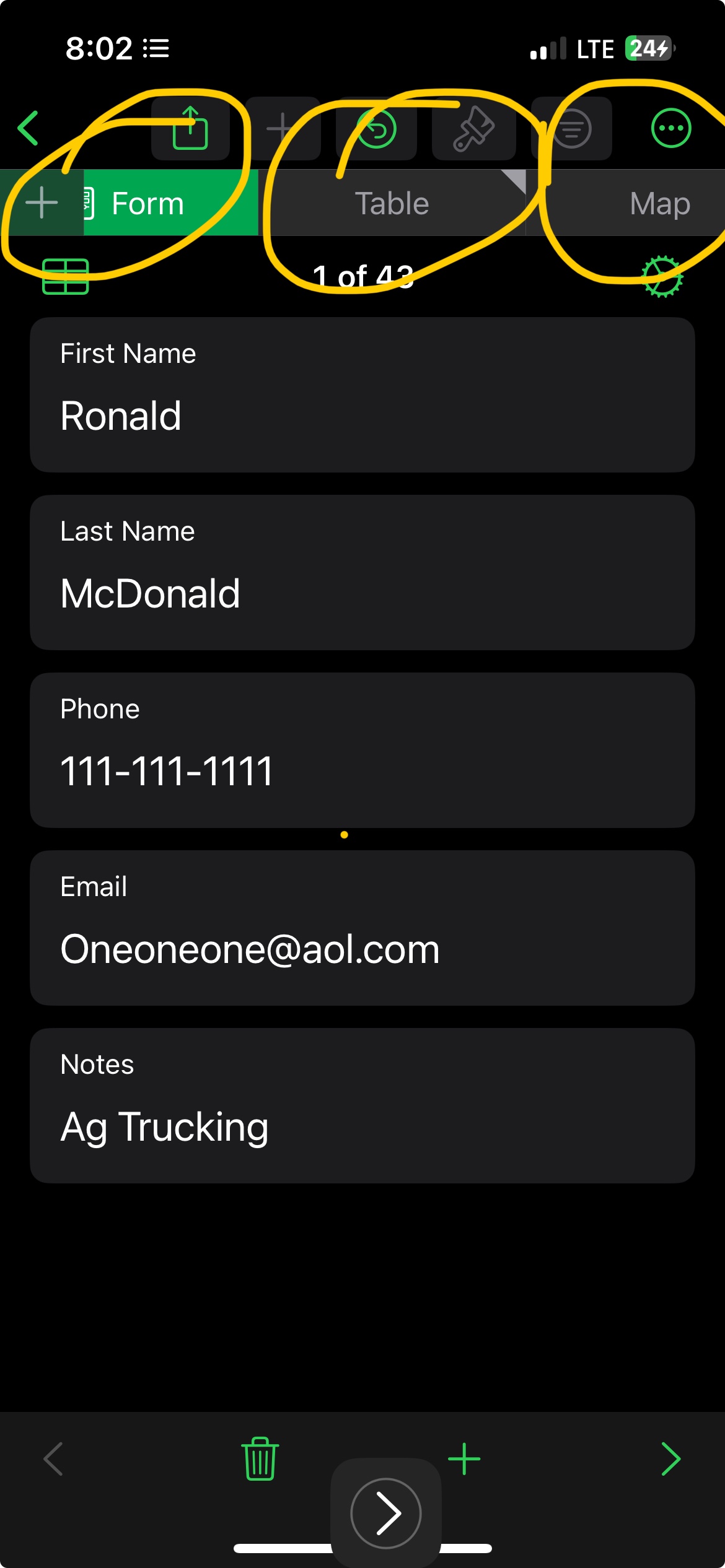Add a new sheet tab
The image size is (725, 1568).
click(42, 203)
